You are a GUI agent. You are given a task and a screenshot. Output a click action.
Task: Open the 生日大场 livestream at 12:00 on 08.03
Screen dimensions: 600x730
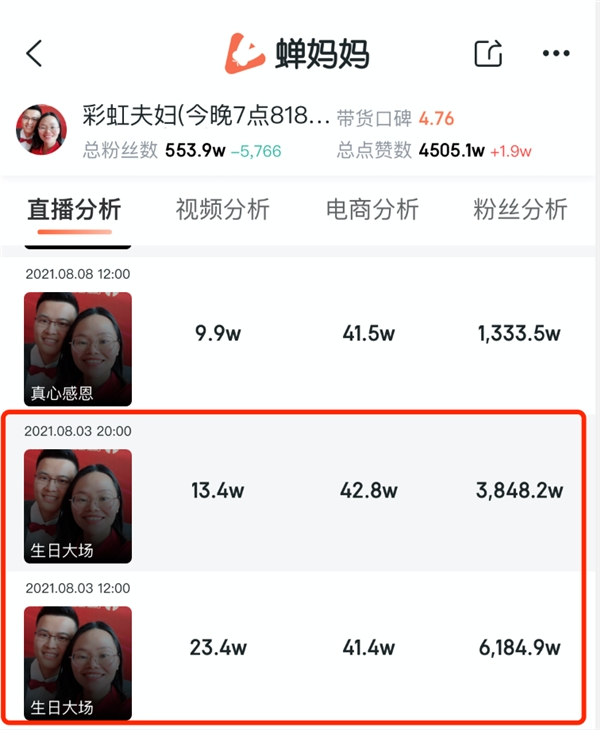78,662
